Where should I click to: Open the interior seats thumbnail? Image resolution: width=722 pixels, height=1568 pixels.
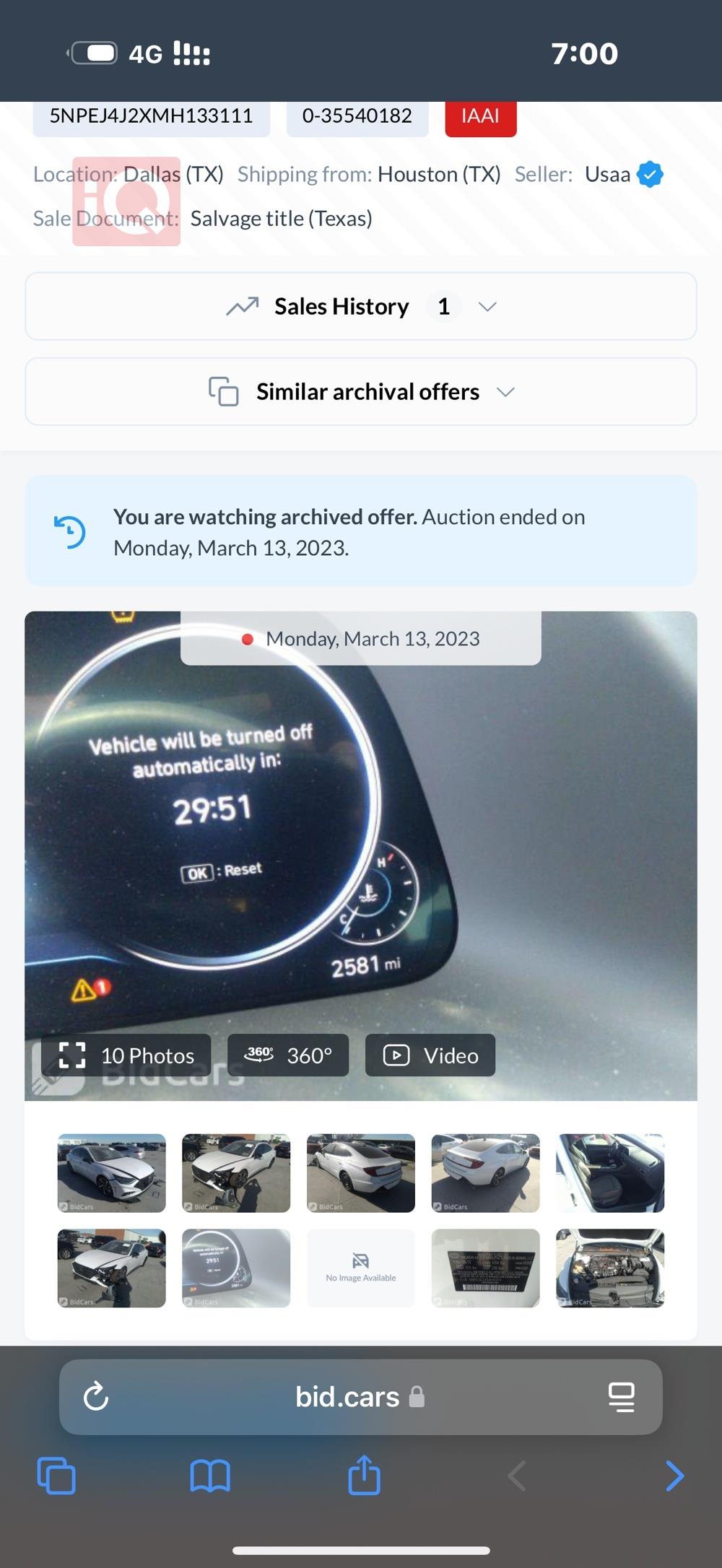tap(610, 1172)
